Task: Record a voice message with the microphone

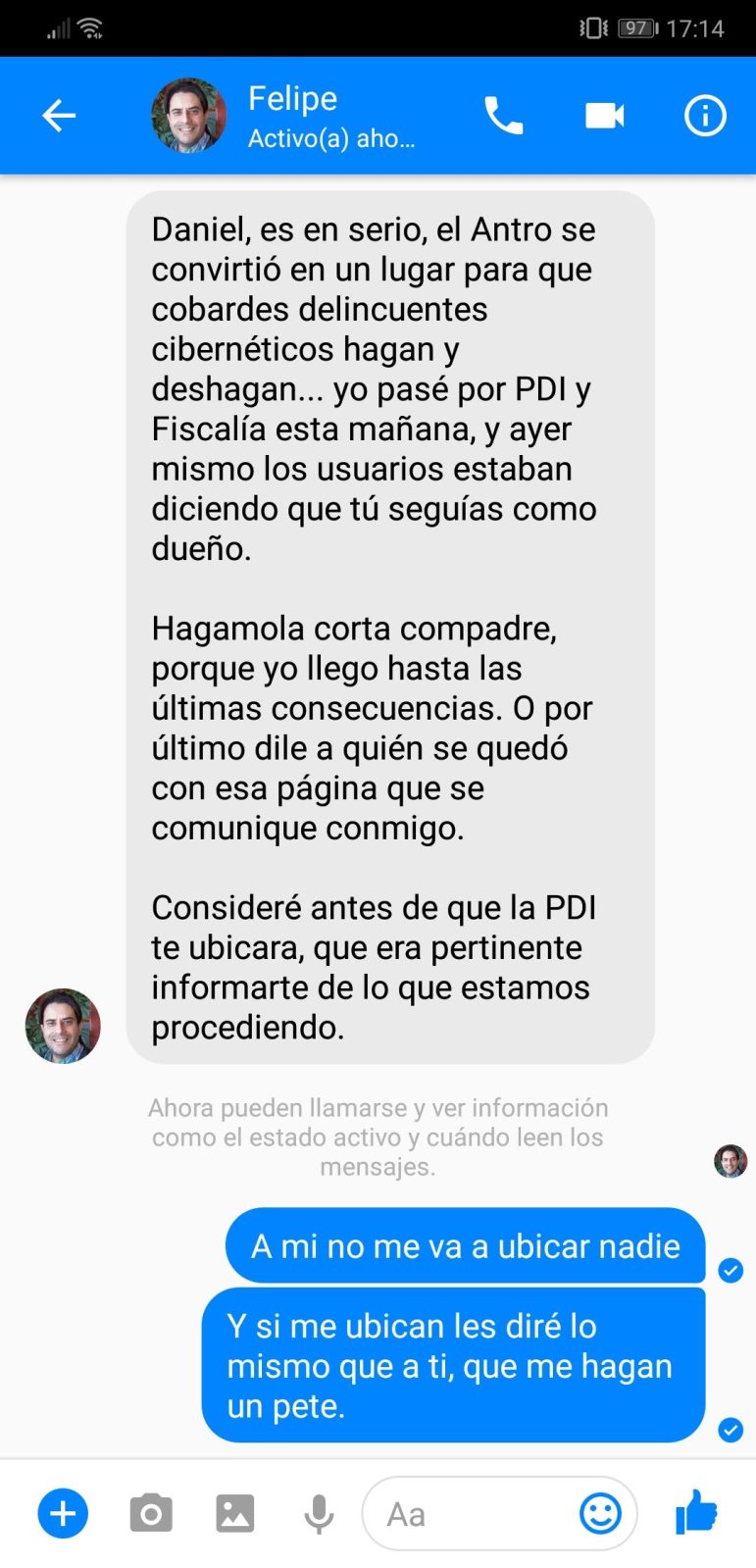Action: pyautogui.click(x=318, y=1513)
